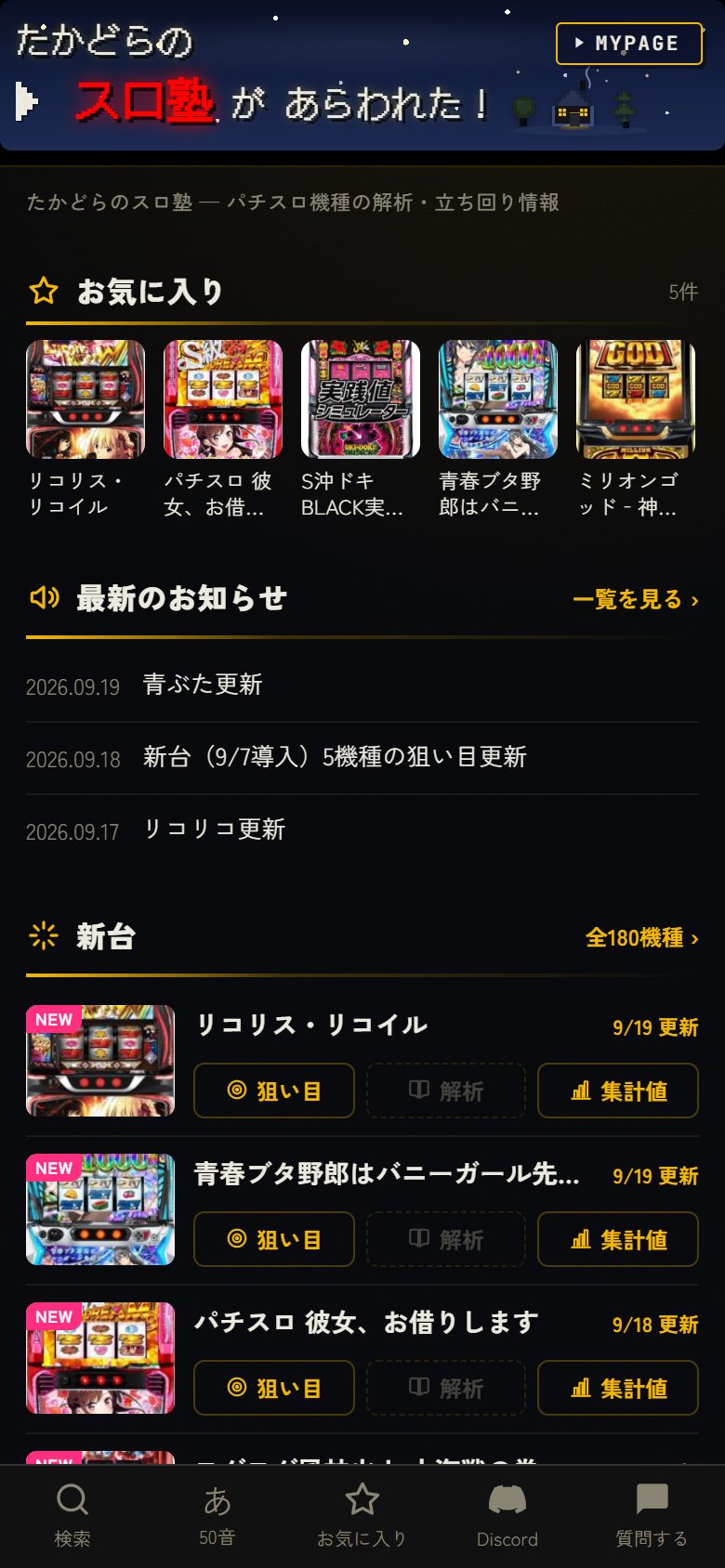Open favorite ミリオンゴッド tile

coord(635,429)
